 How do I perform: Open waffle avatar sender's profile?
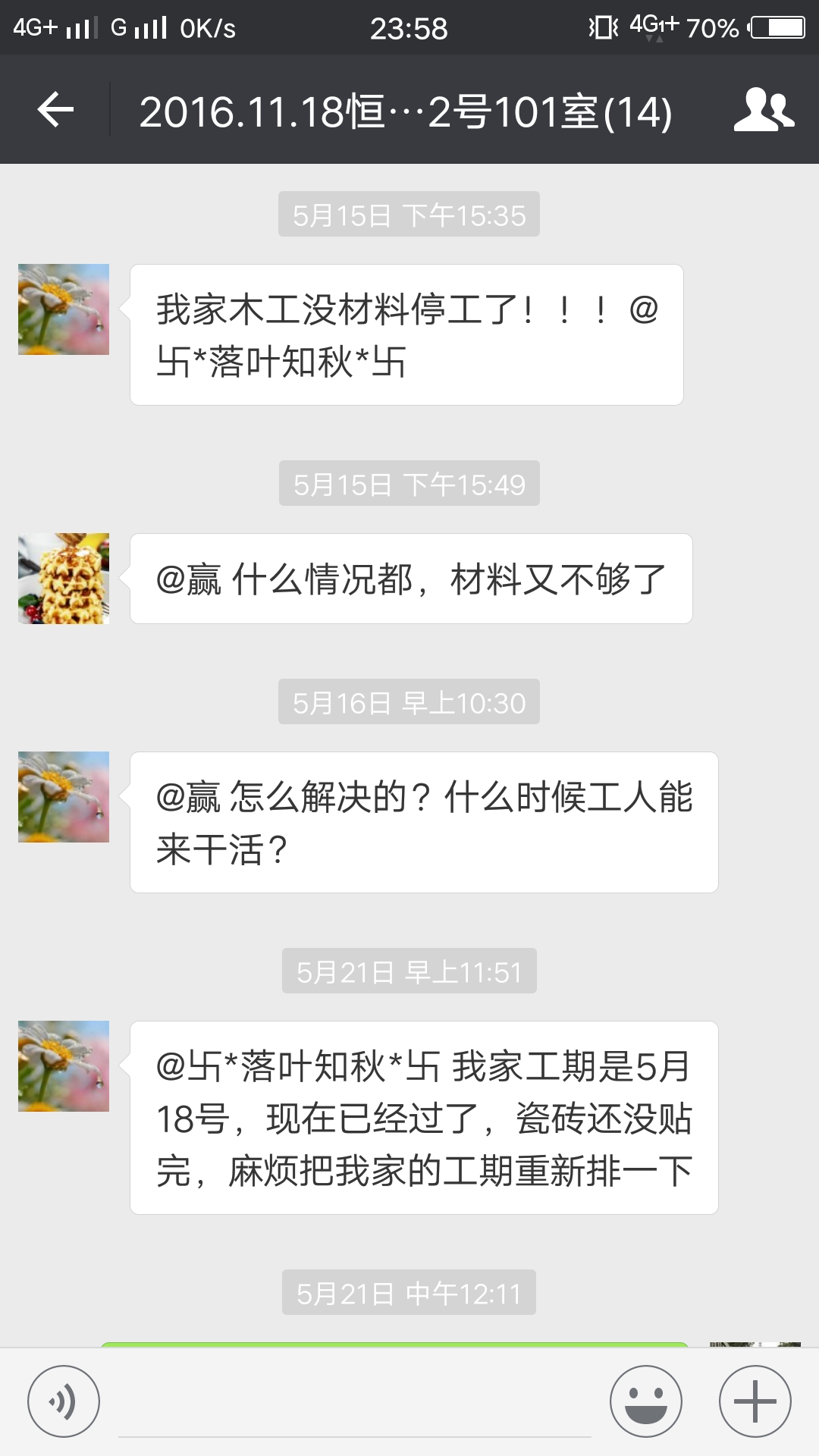tap(64, 579)
